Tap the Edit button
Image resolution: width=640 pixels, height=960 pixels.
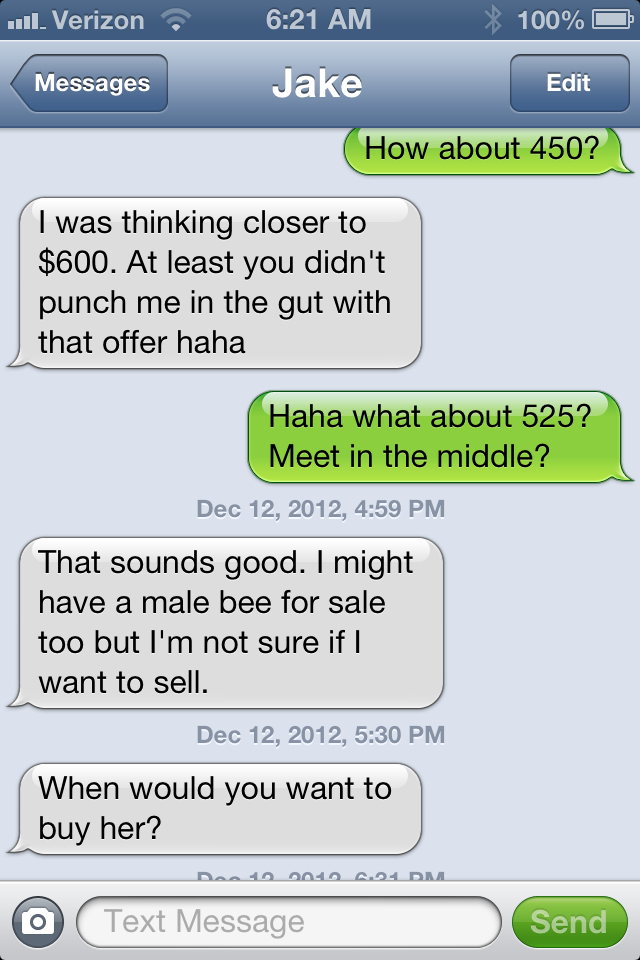(568, 84)
